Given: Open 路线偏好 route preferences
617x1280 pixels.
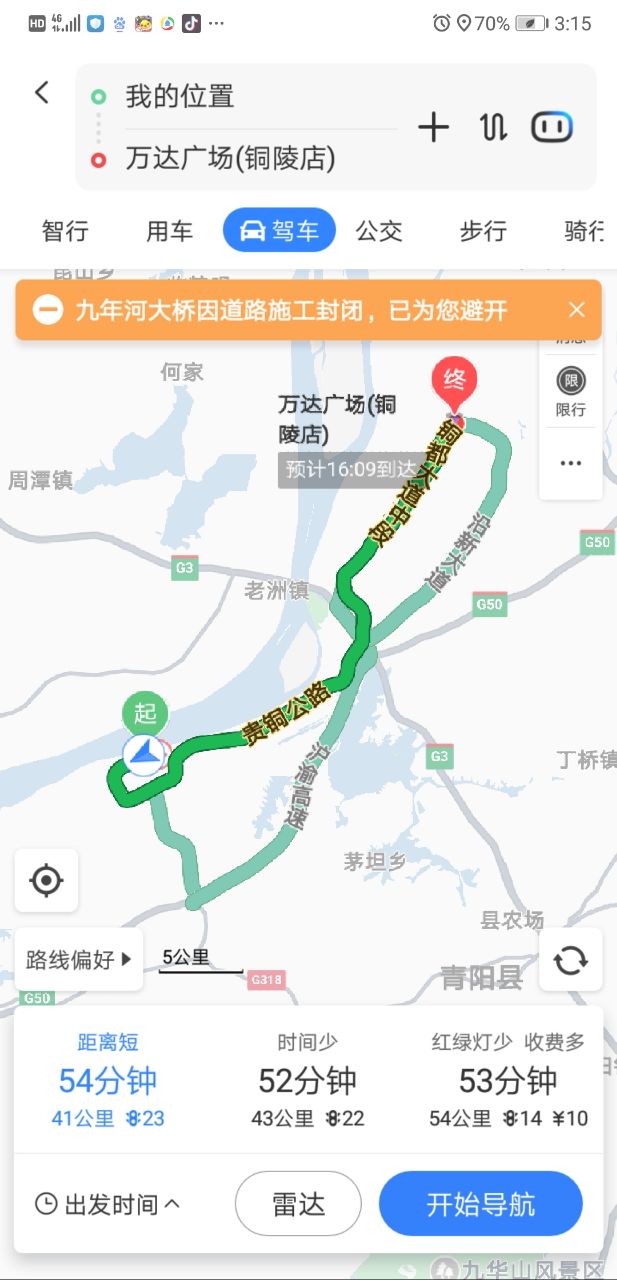Looking at the screenshot, I should [x=79, y=960].
